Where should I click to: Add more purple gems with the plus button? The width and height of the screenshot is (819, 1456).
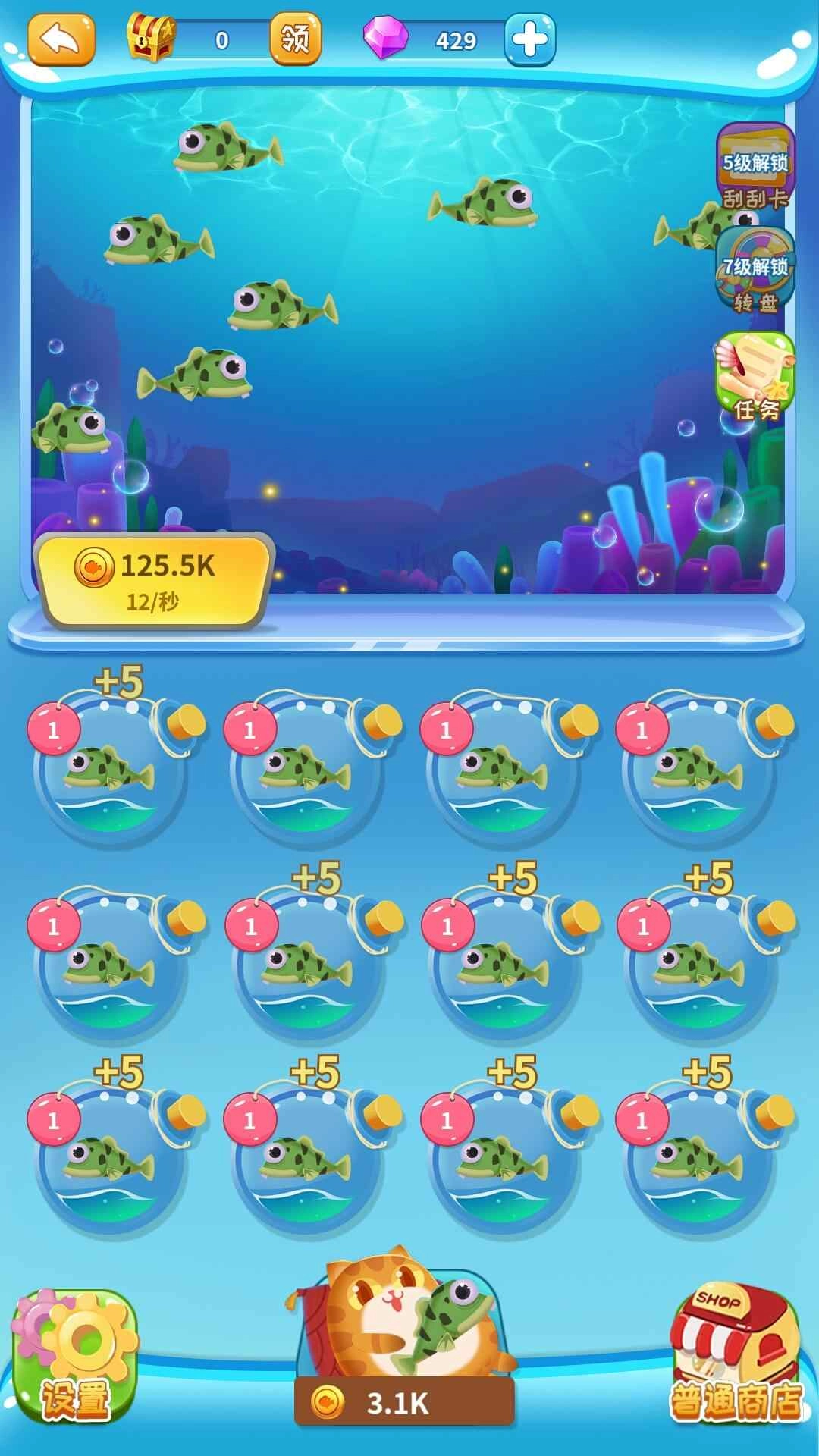529,39
